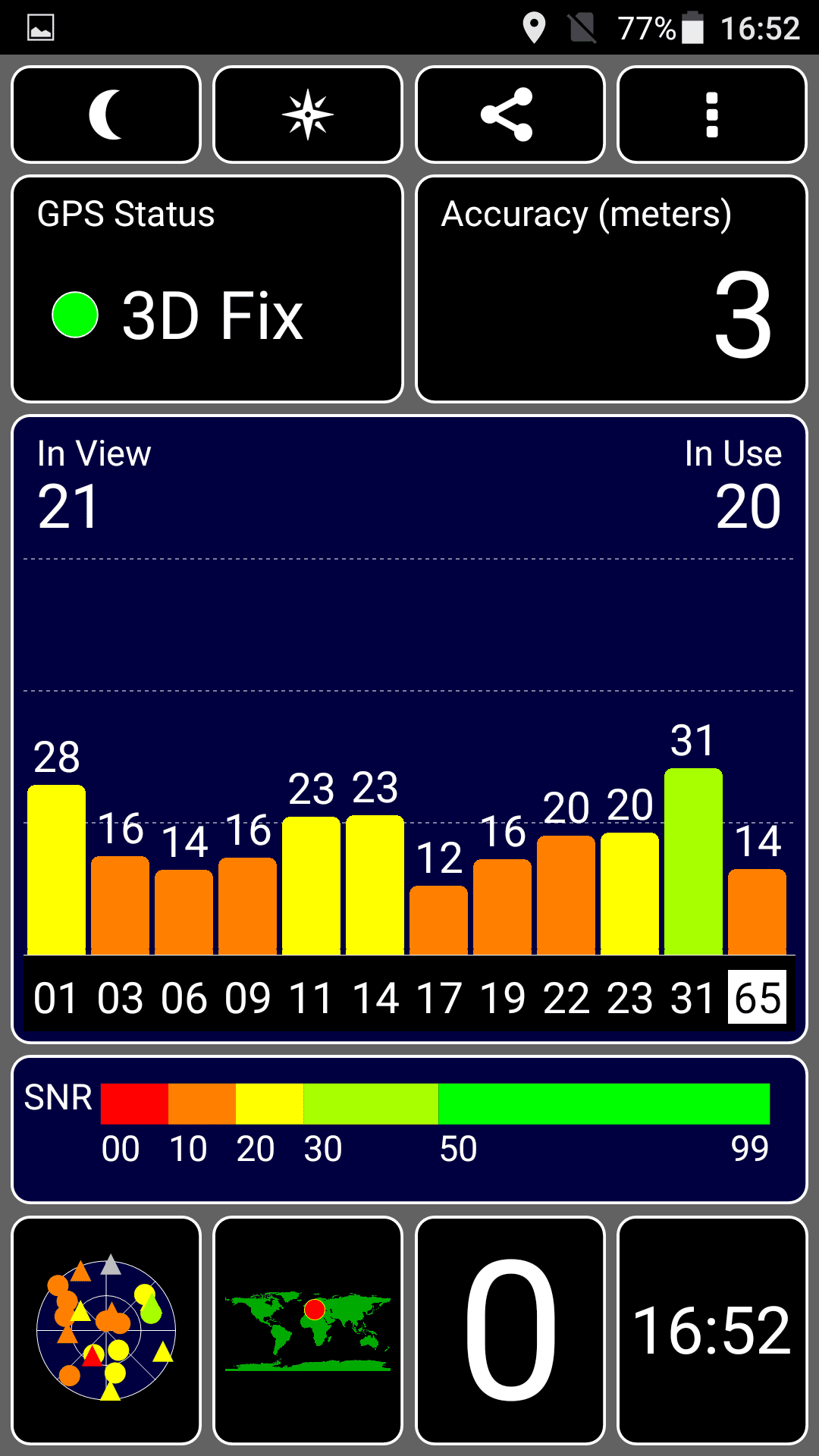The height and width of the screenshot is (1456, 819).
Task: Tap the In View satellites signal chart
Action: (x=409, y=729)
